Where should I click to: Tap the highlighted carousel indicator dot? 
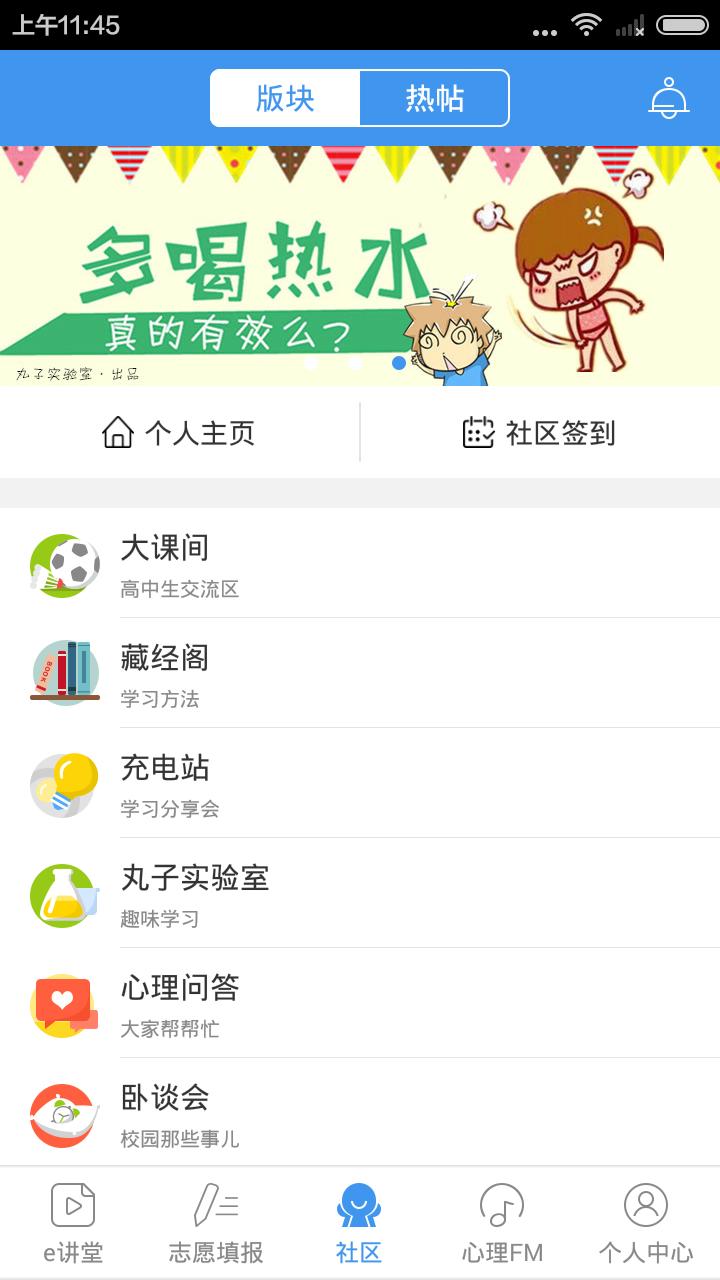pyautogui.click(x=398, y=365)
